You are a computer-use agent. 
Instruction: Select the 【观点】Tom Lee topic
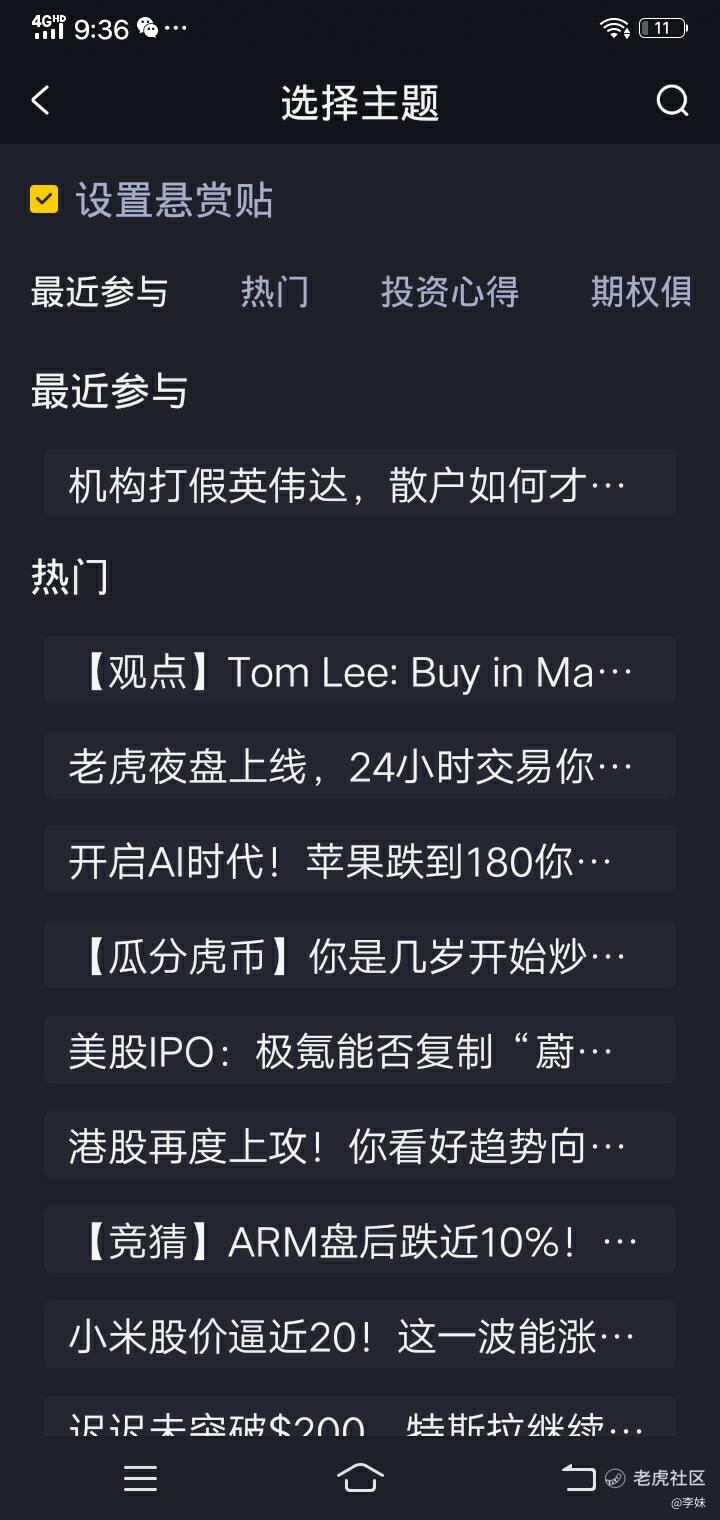pyautogui.click(x=360, y=670)
